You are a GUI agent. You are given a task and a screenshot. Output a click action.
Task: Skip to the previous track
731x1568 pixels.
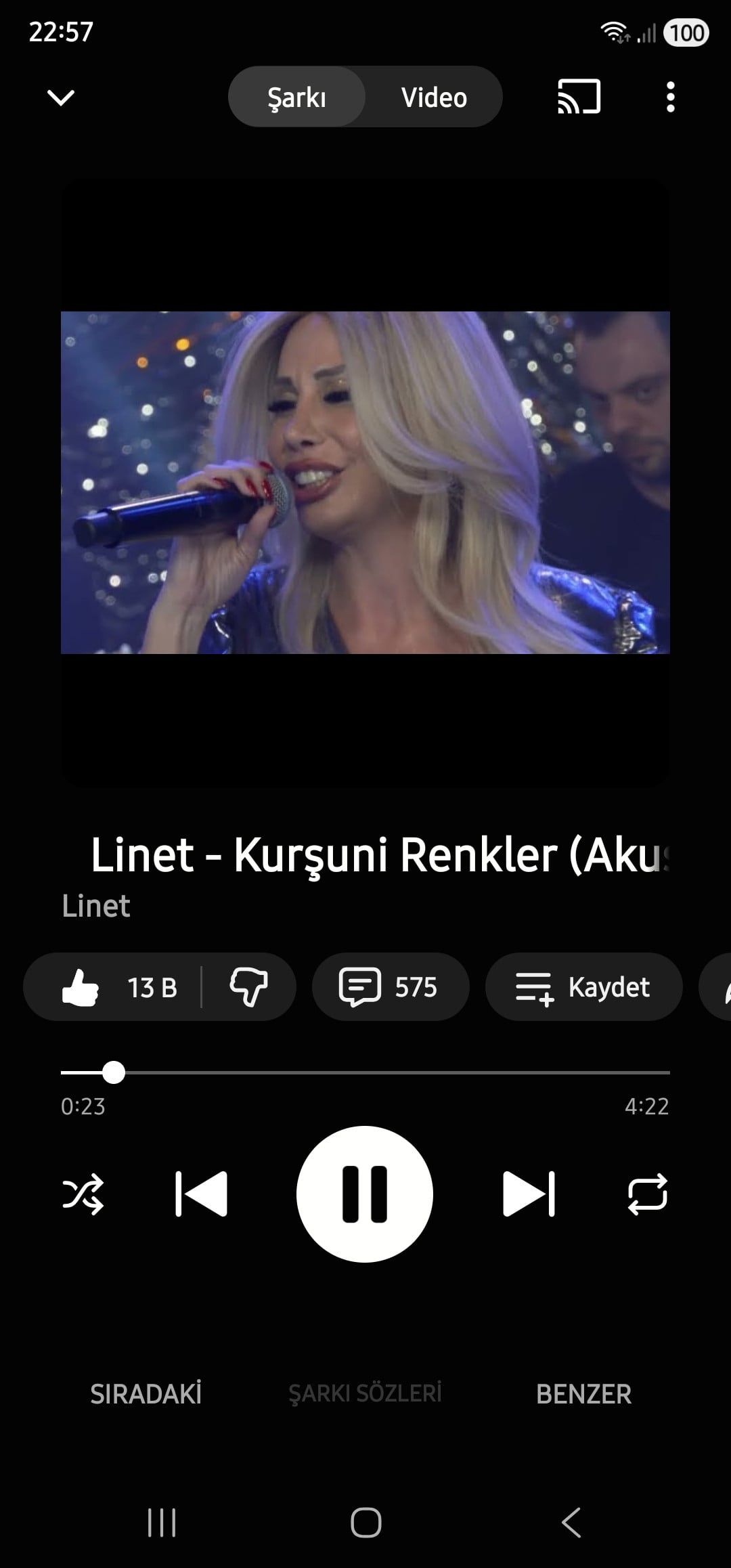201,1194
